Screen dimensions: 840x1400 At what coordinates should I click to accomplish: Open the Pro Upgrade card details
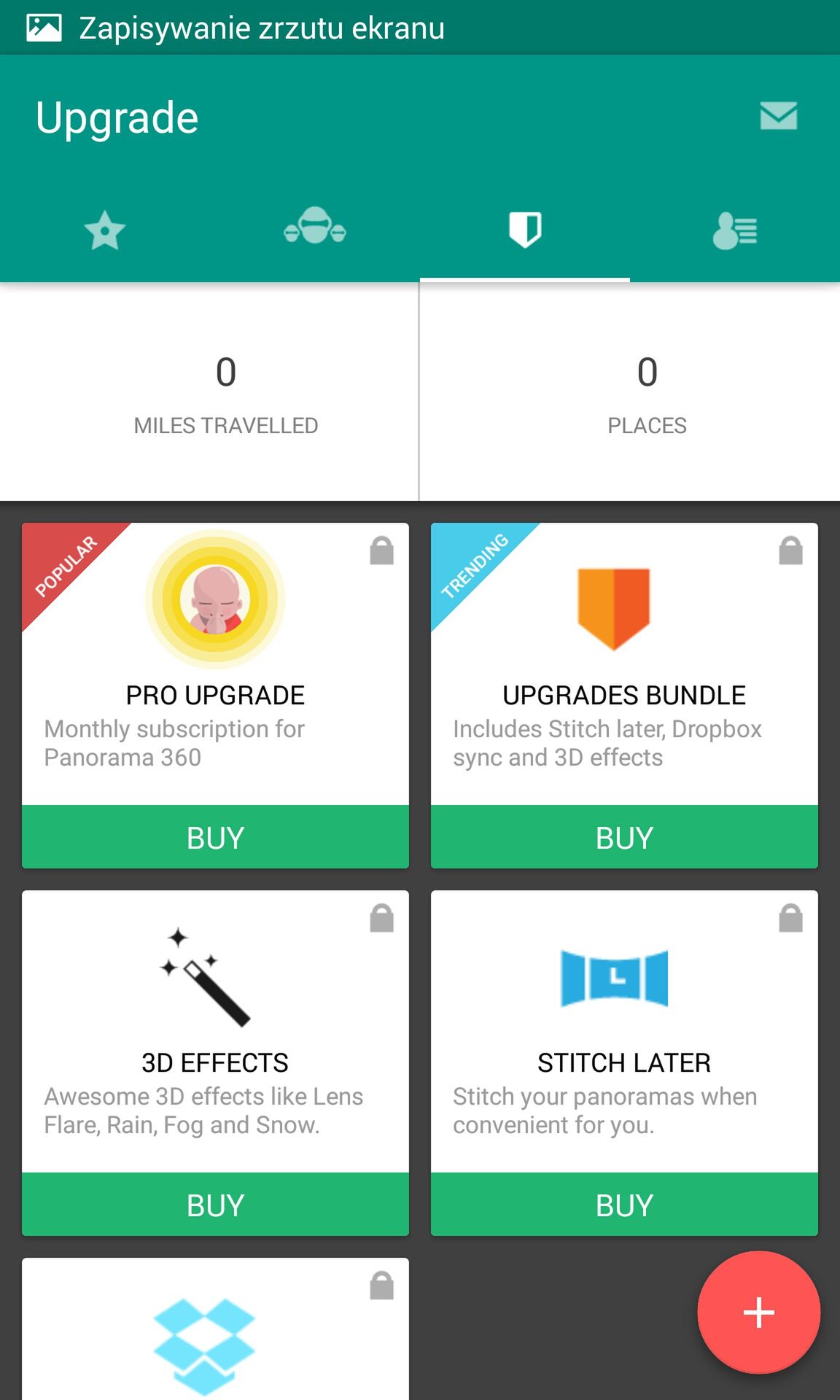coord(215,664)
